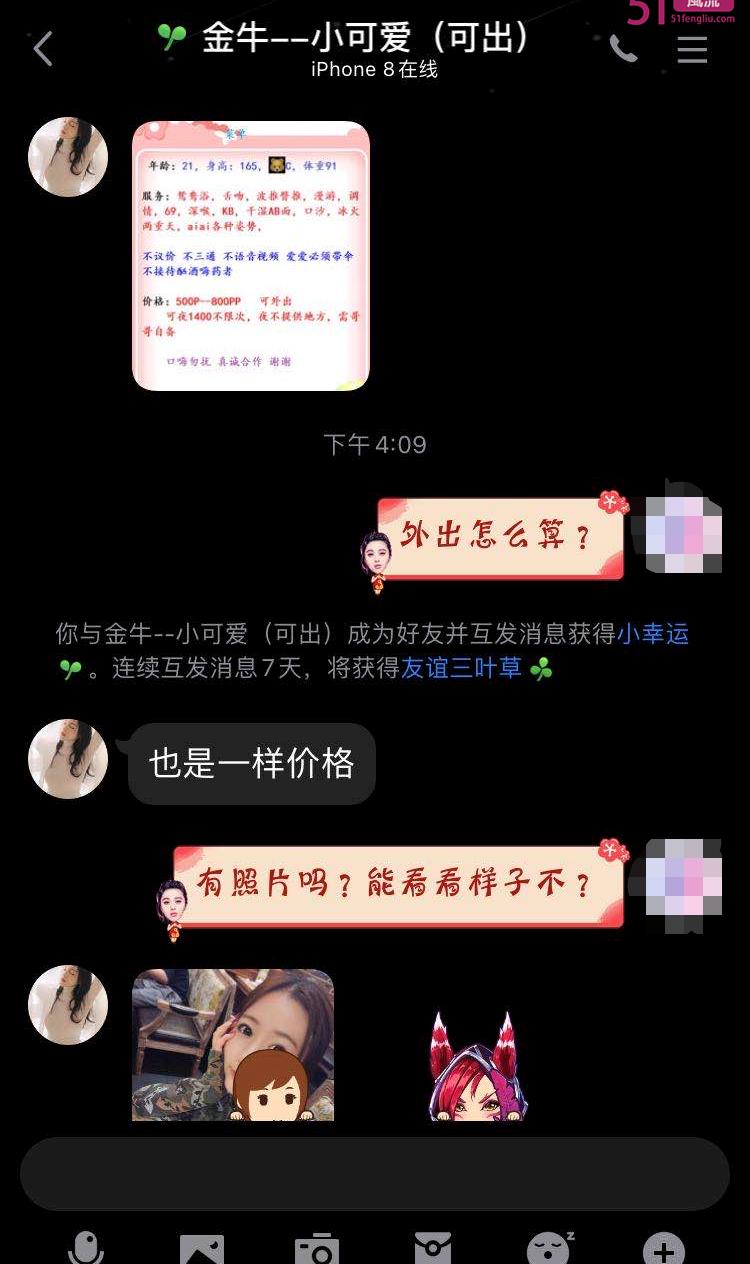
Task: Open the photo gallery picker
Action: [201, 1248]
